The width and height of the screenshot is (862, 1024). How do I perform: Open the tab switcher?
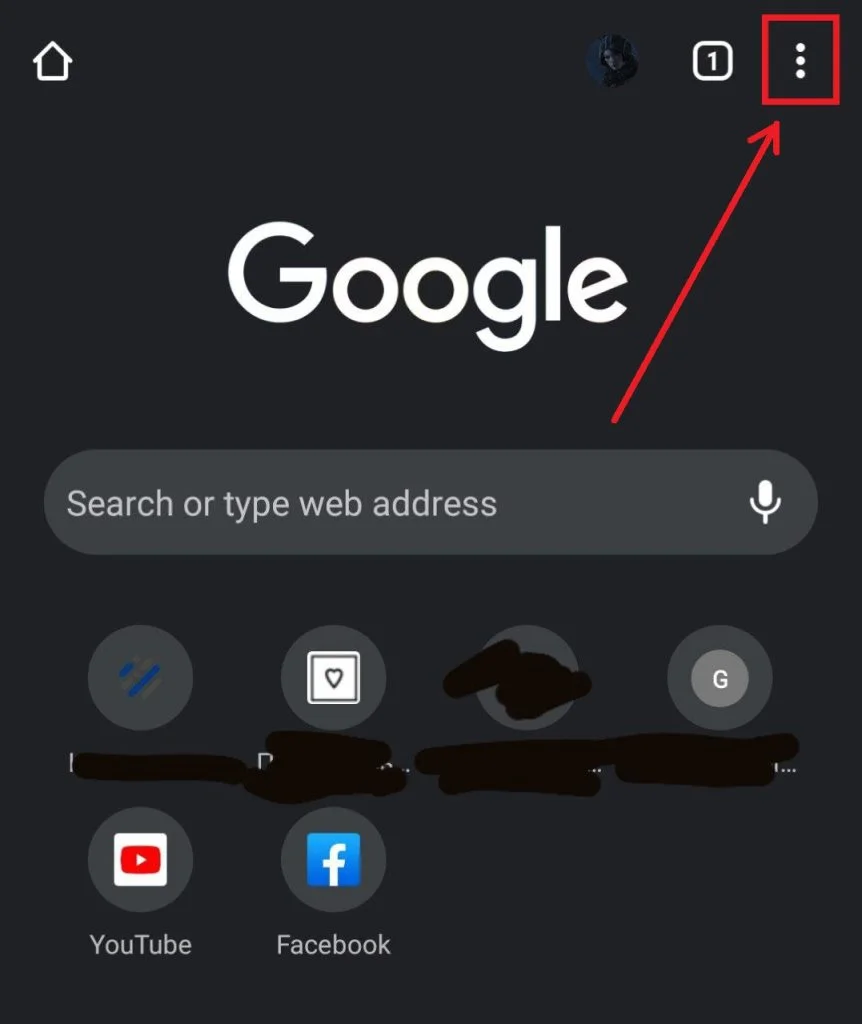[712, 62]
